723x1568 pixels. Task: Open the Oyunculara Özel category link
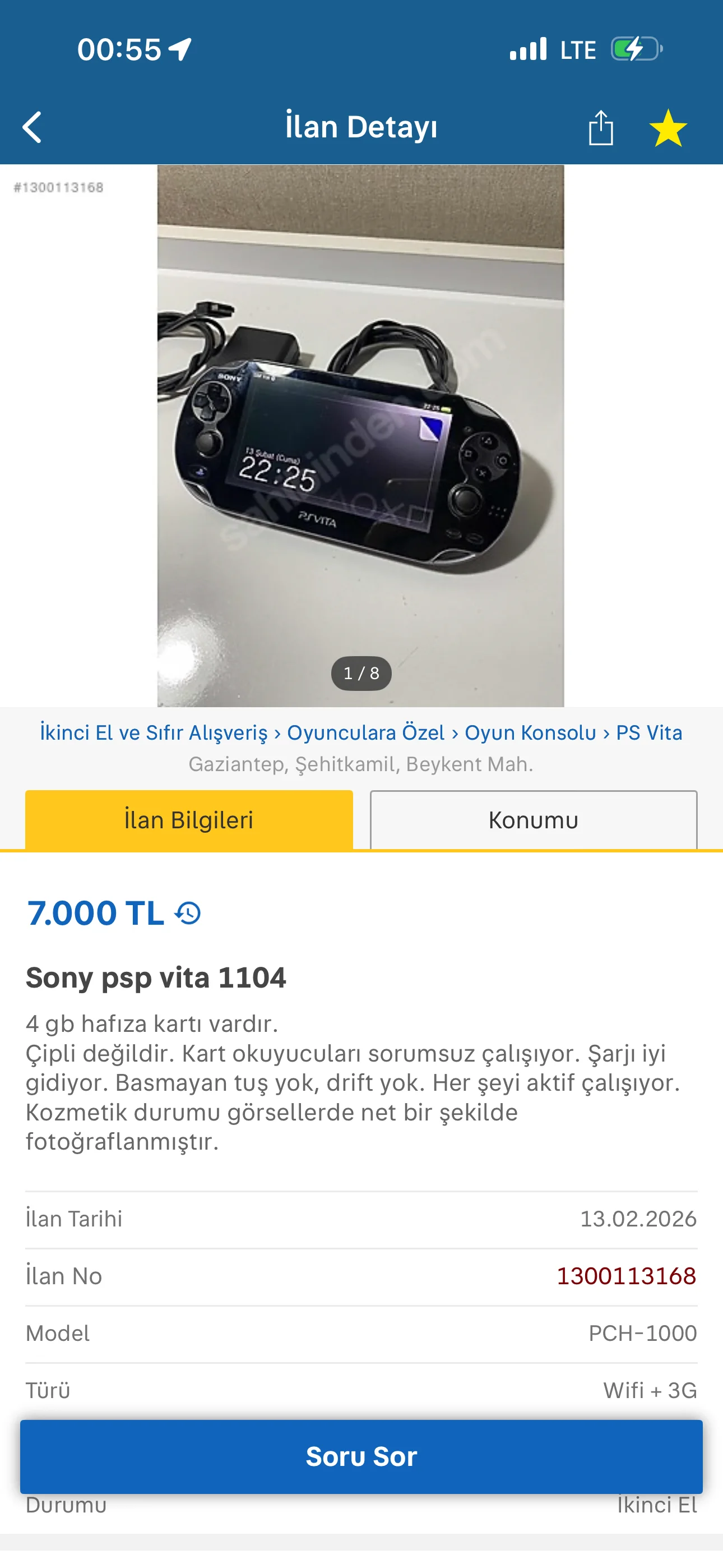coord(366,732)
